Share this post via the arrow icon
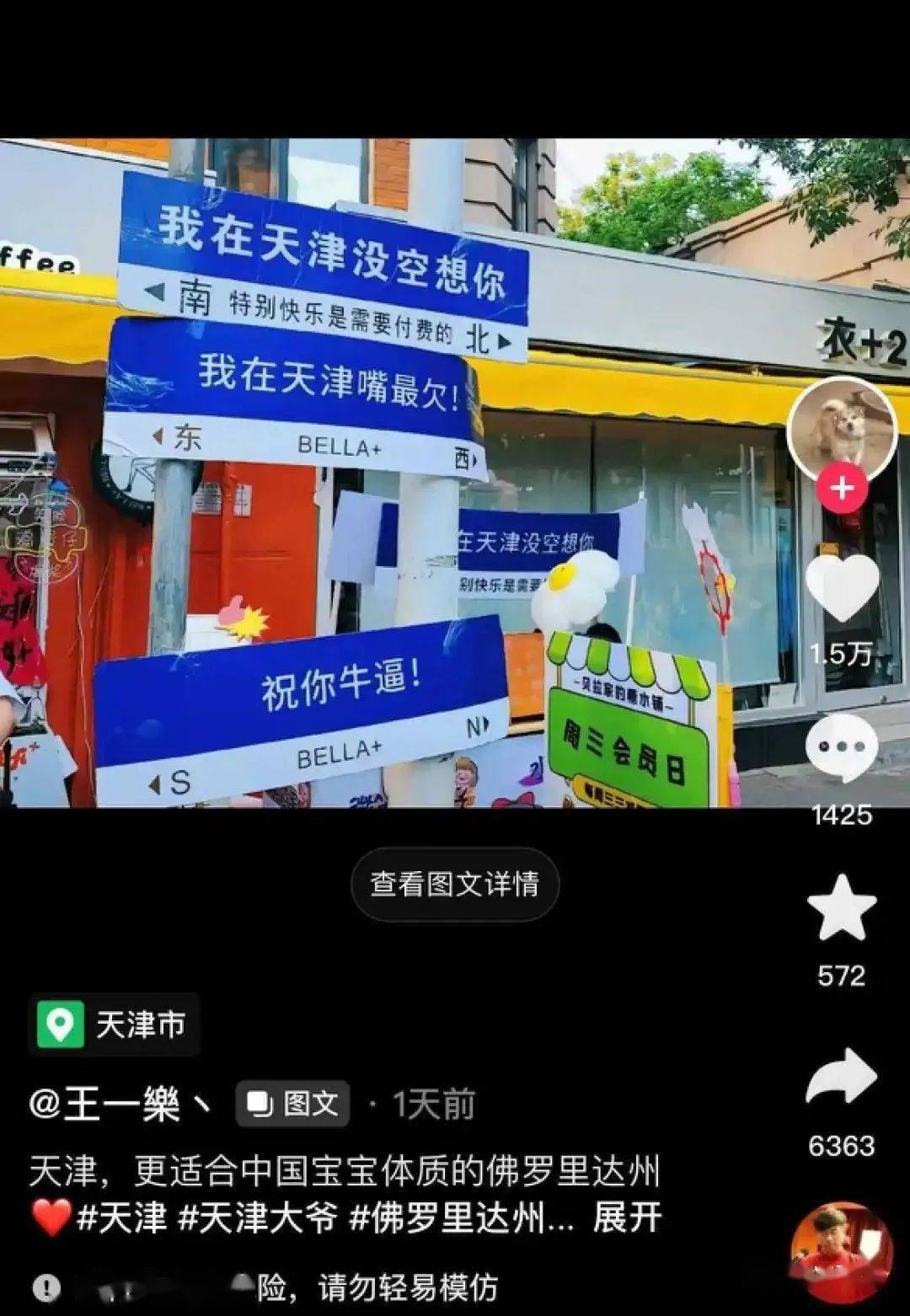The height and width of the screenshot is (1316, 910). pos(842,1077)
